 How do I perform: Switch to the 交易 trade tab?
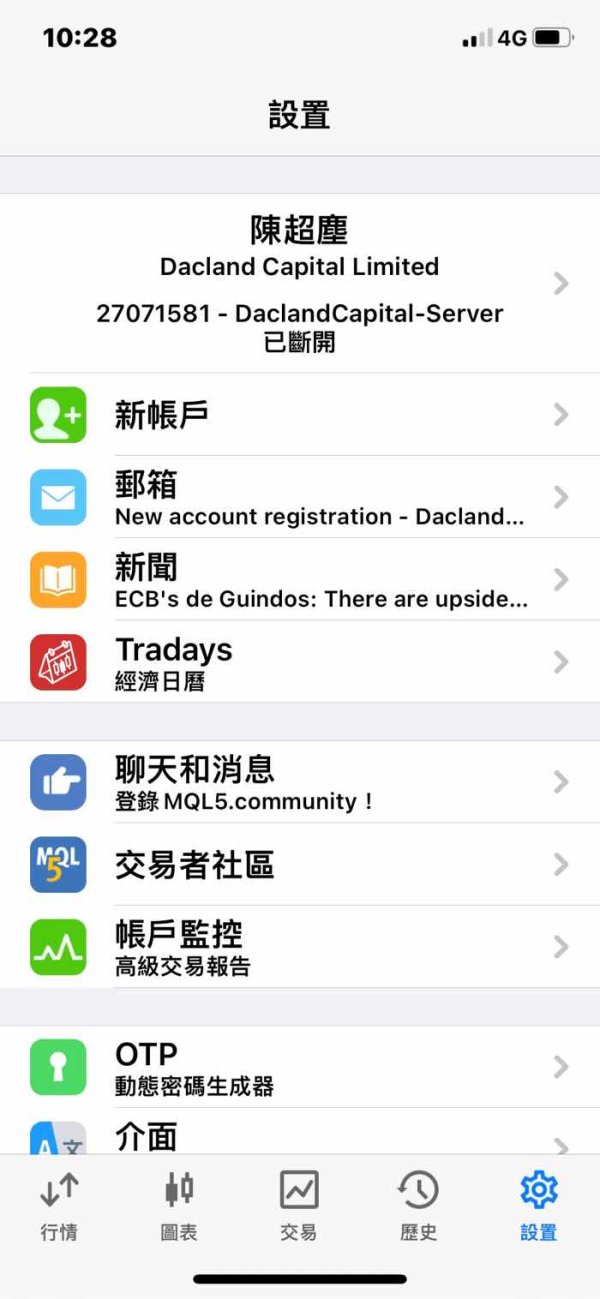[x=299, y=1205]
